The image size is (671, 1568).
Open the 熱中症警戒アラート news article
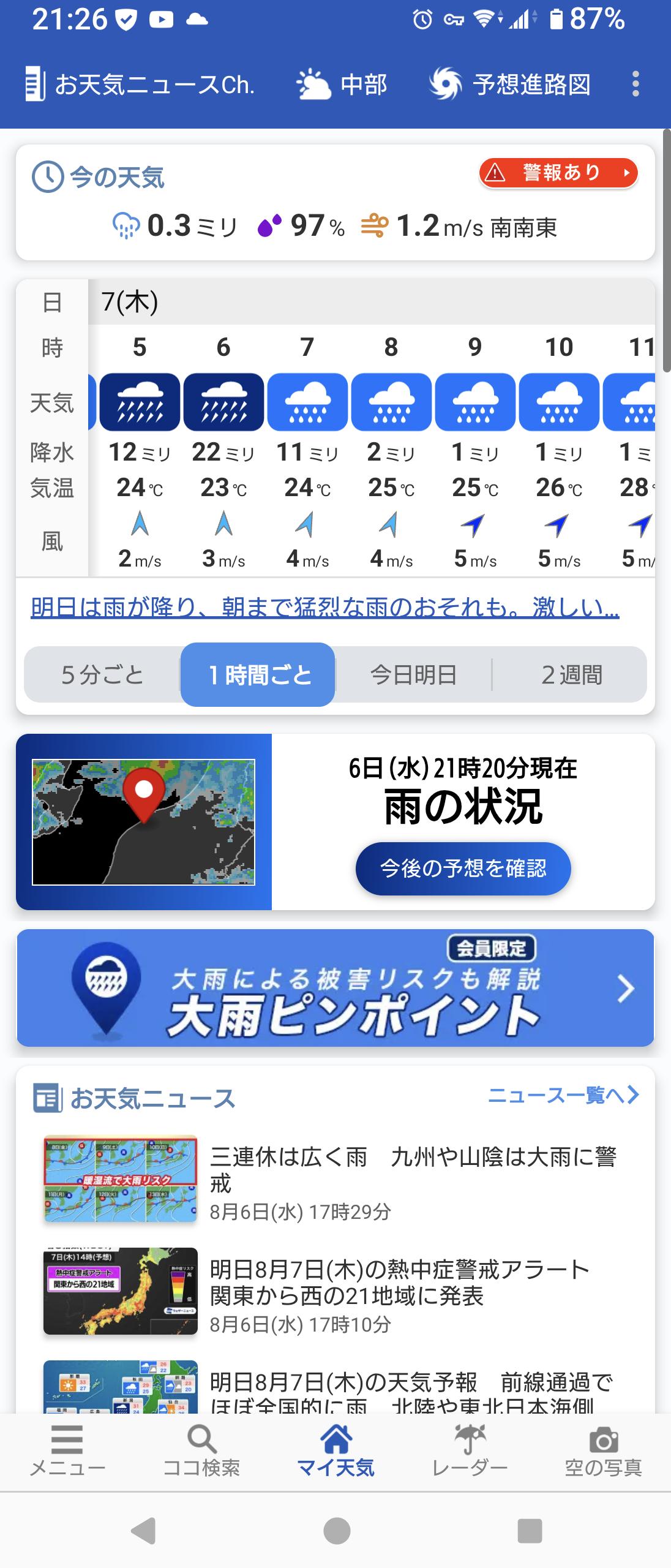coord(399,1283)
